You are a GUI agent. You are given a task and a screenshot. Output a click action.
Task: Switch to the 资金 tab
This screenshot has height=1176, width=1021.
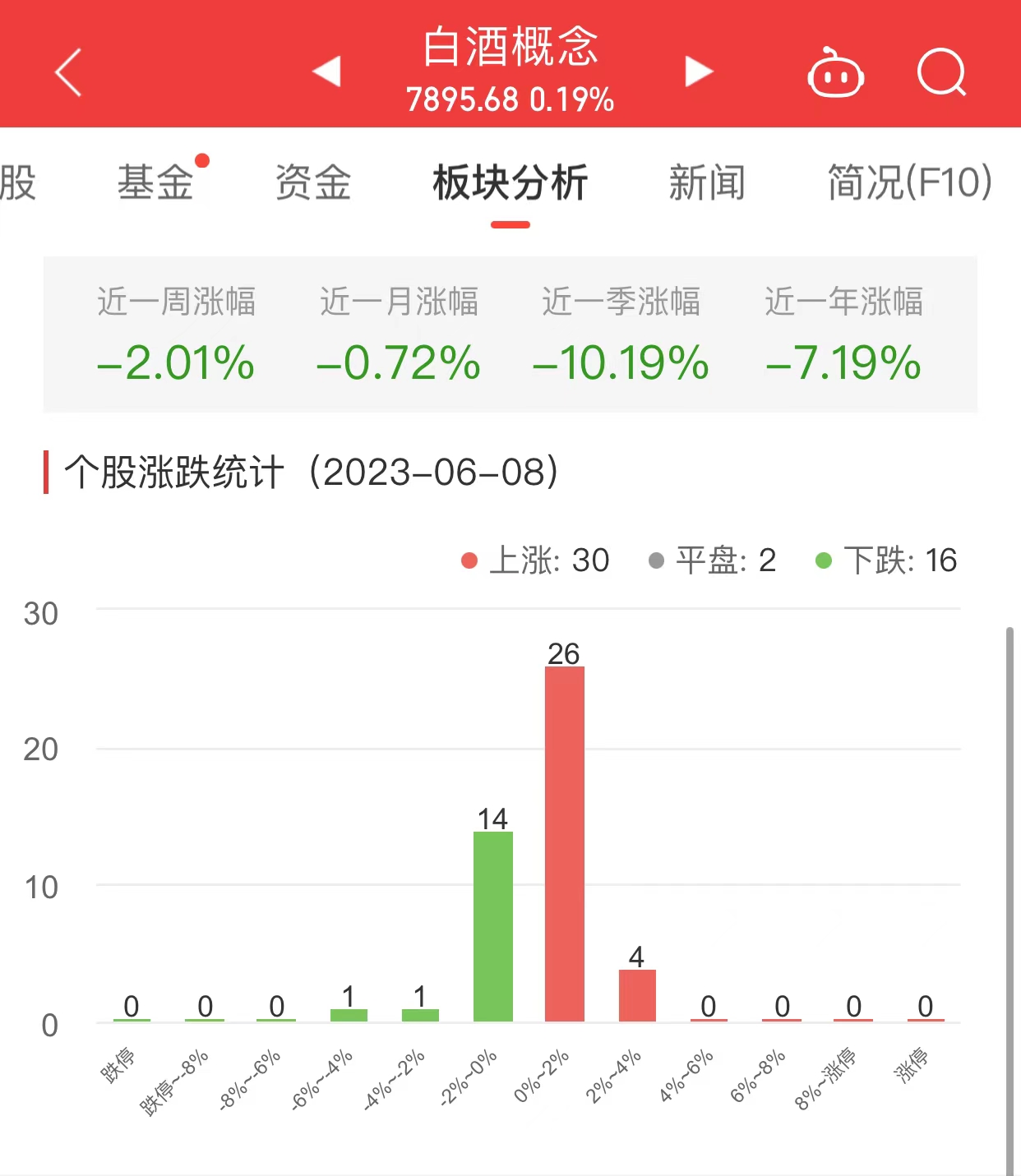pos(312,182)
